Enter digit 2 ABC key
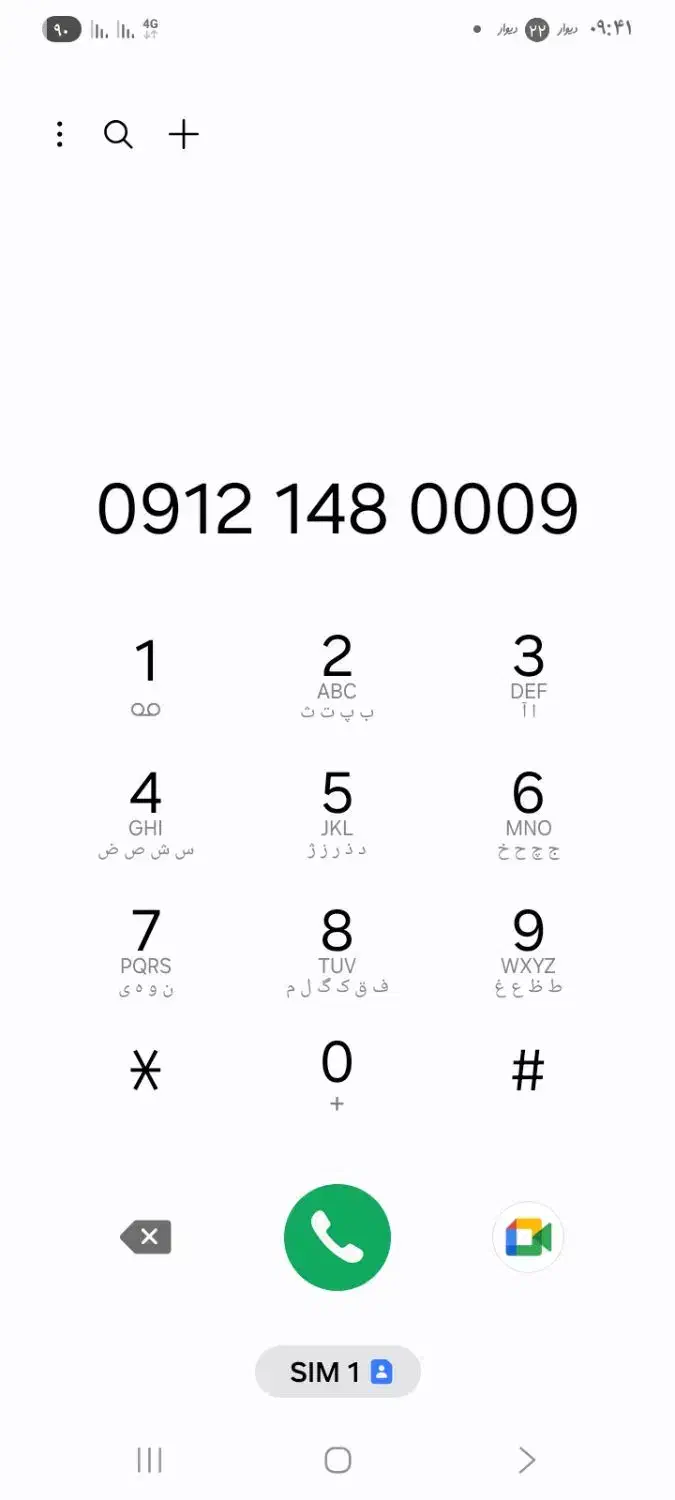The width and height of the screenshot is (675, 1500). coord(337,675)
